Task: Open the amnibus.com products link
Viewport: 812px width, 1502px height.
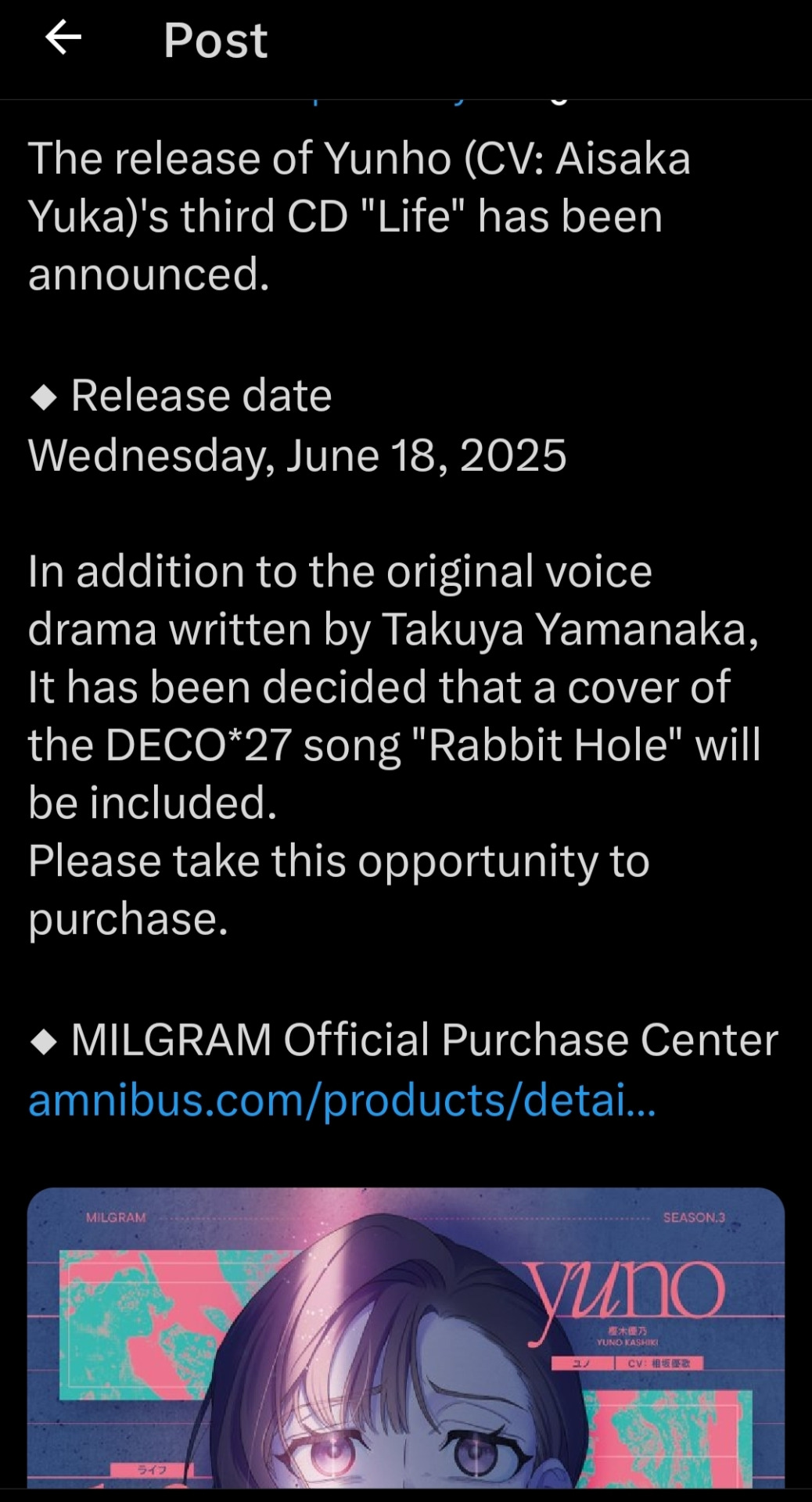Action: click(342, 1101)
